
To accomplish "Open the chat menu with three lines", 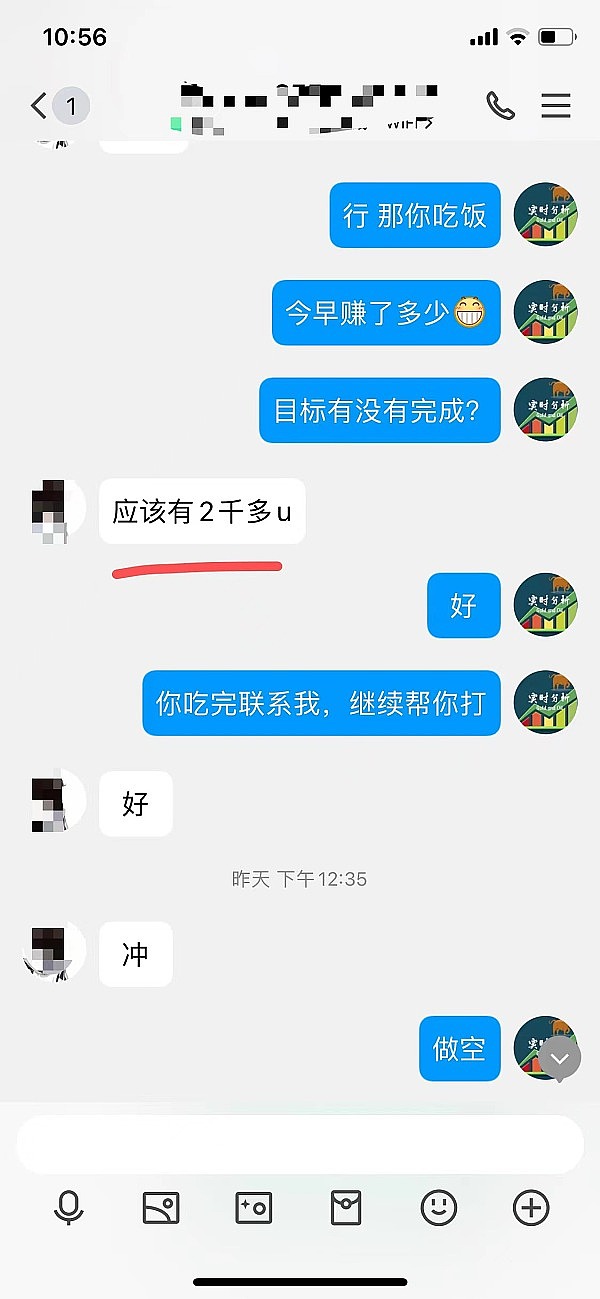I will pyautogui.click(x=555, y=105).
